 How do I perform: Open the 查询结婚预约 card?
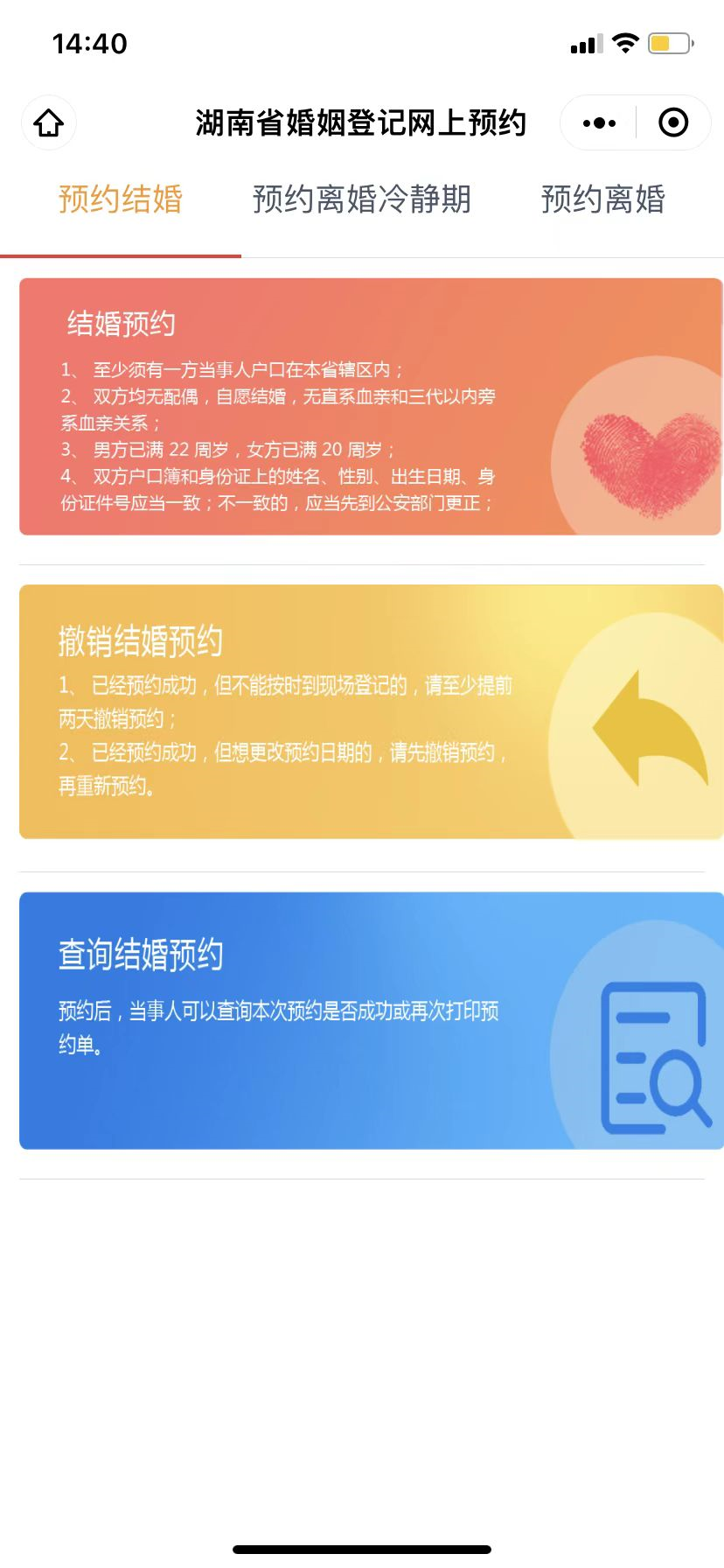[x=371, y=1020]
